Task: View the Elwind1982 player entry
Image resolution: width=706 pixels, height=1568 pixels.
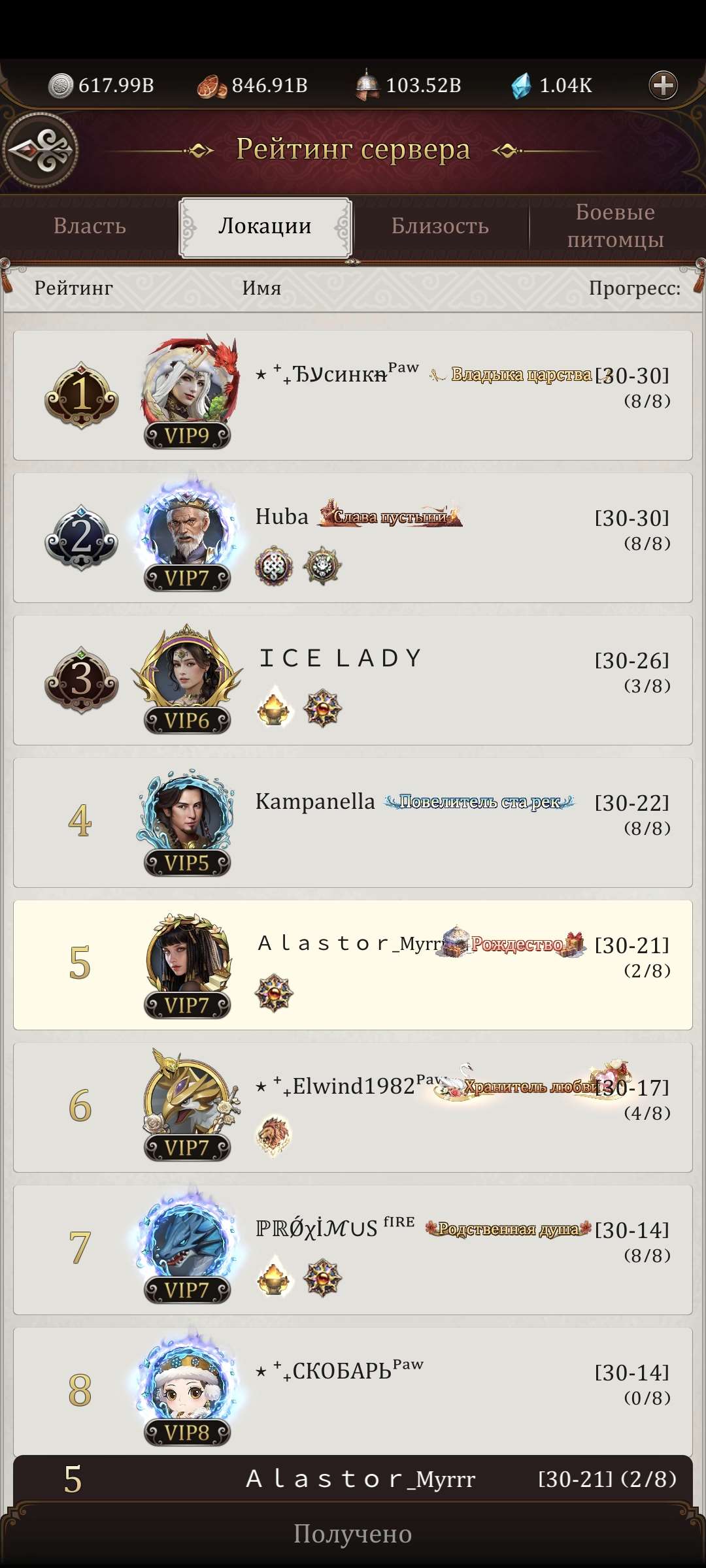Action: (x=353, y=1107)
